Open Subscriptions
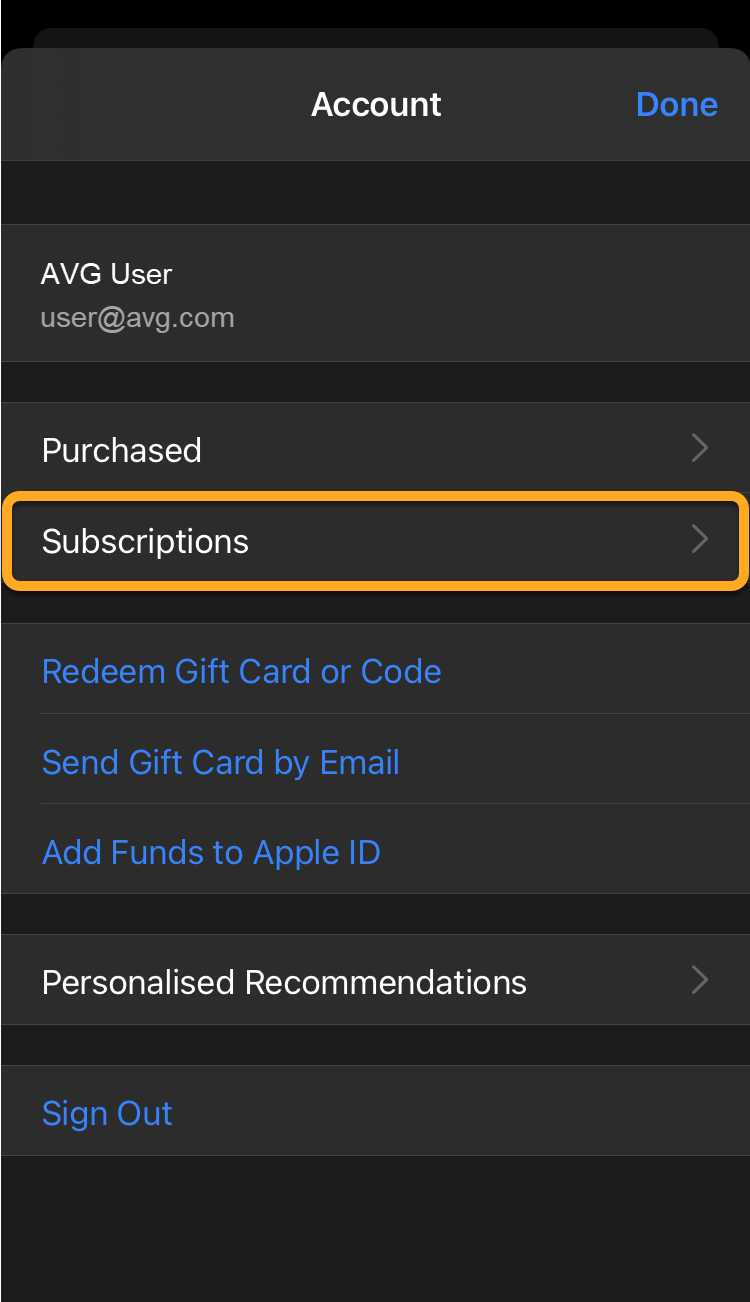 click(x=375, y=541)
